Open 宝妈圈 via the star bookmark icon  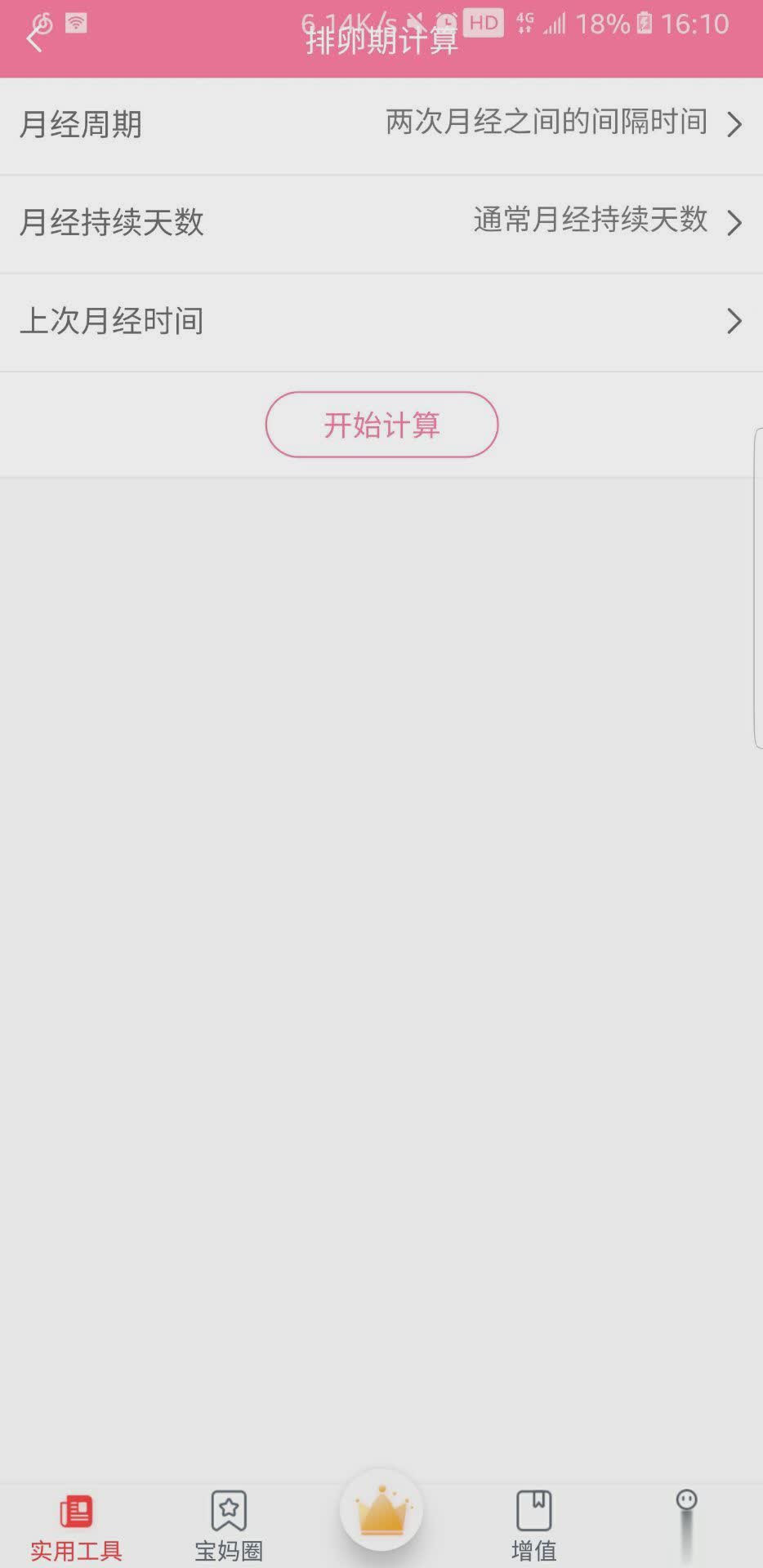[229, 1509]
